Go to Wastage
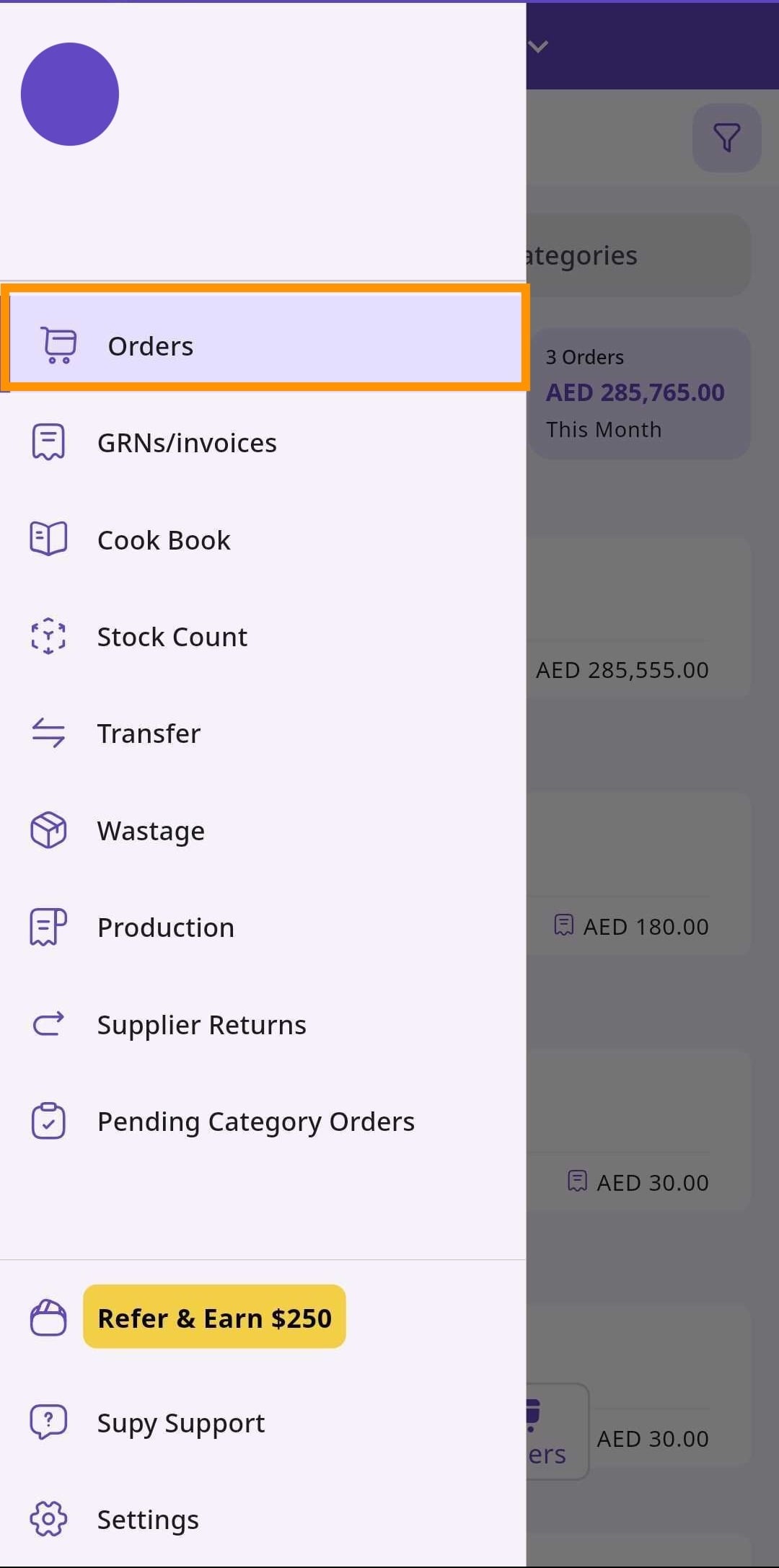The height and width of the screenshot is (1568, 779). pyautogui.click(x=151, y=831)
